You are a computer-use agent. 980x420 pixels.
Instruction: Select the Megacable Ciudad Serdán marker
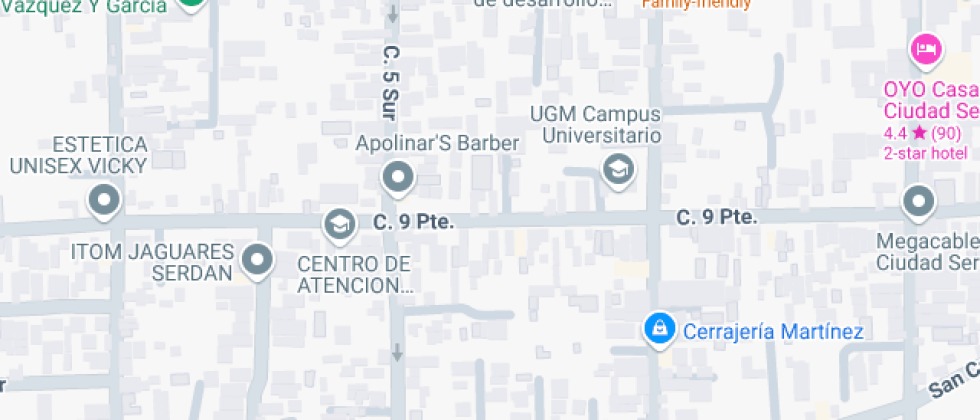click(x=917, y=203)
